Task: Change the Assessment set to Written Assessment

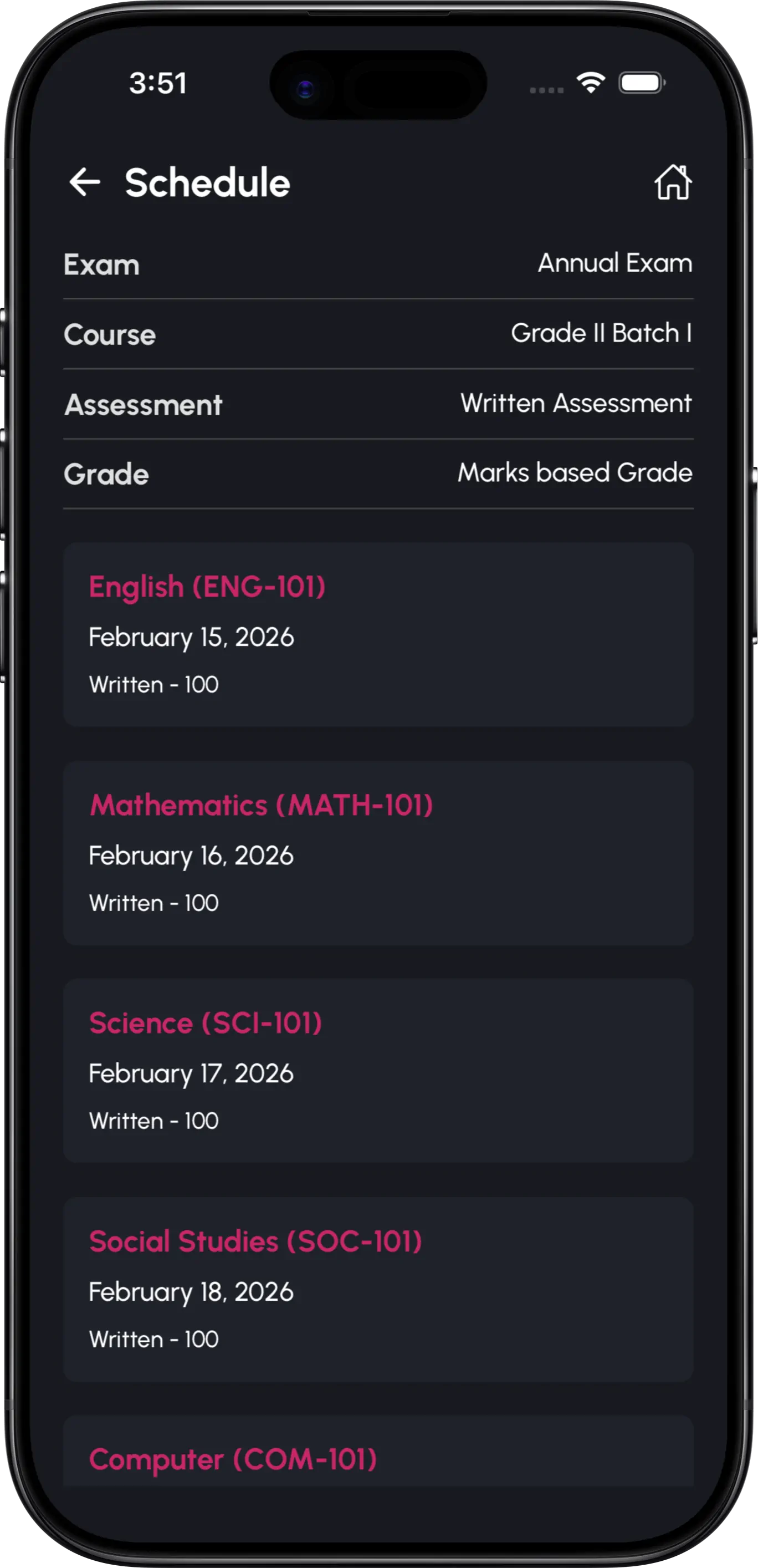Action: coord(378,404)
